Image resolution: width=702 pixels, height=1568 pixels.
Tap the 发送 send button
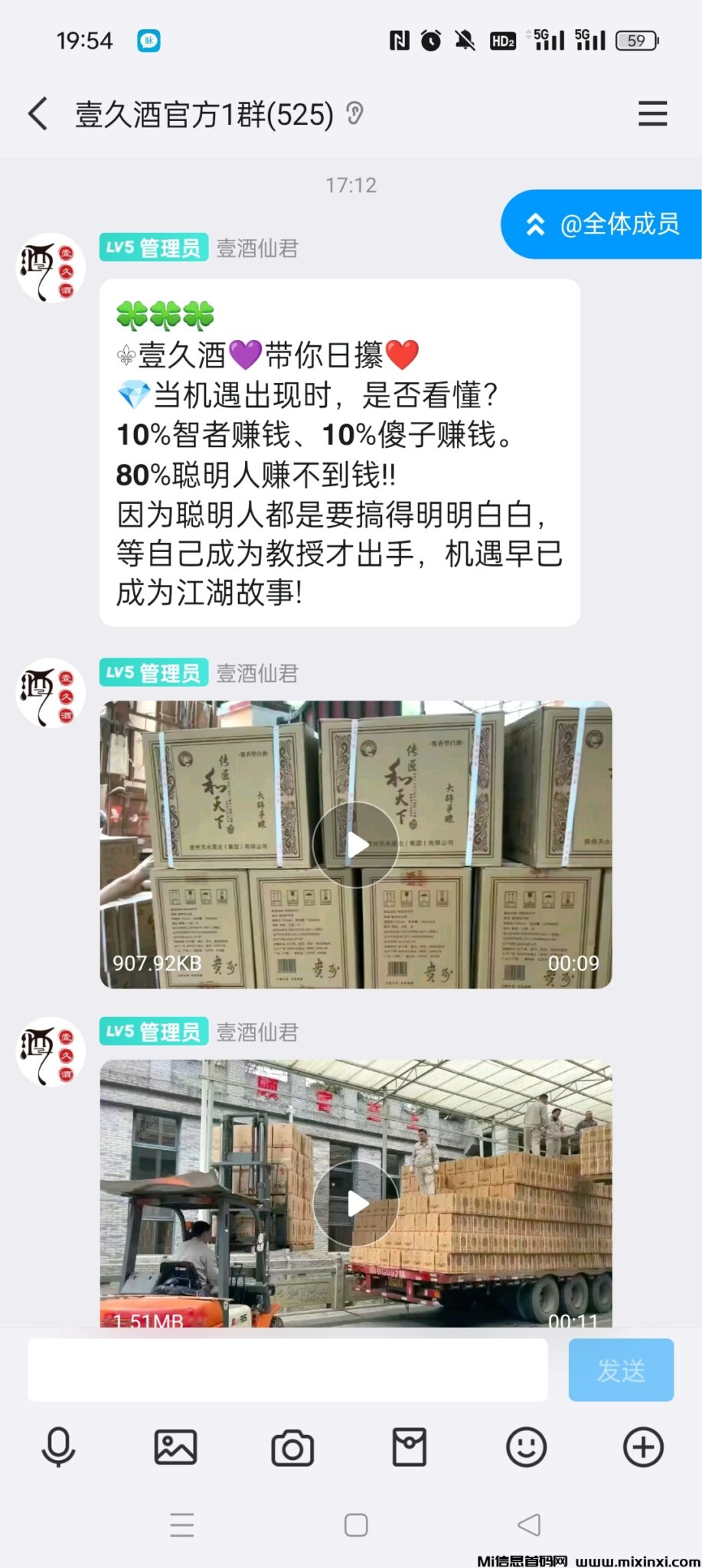click(621, 1370)
